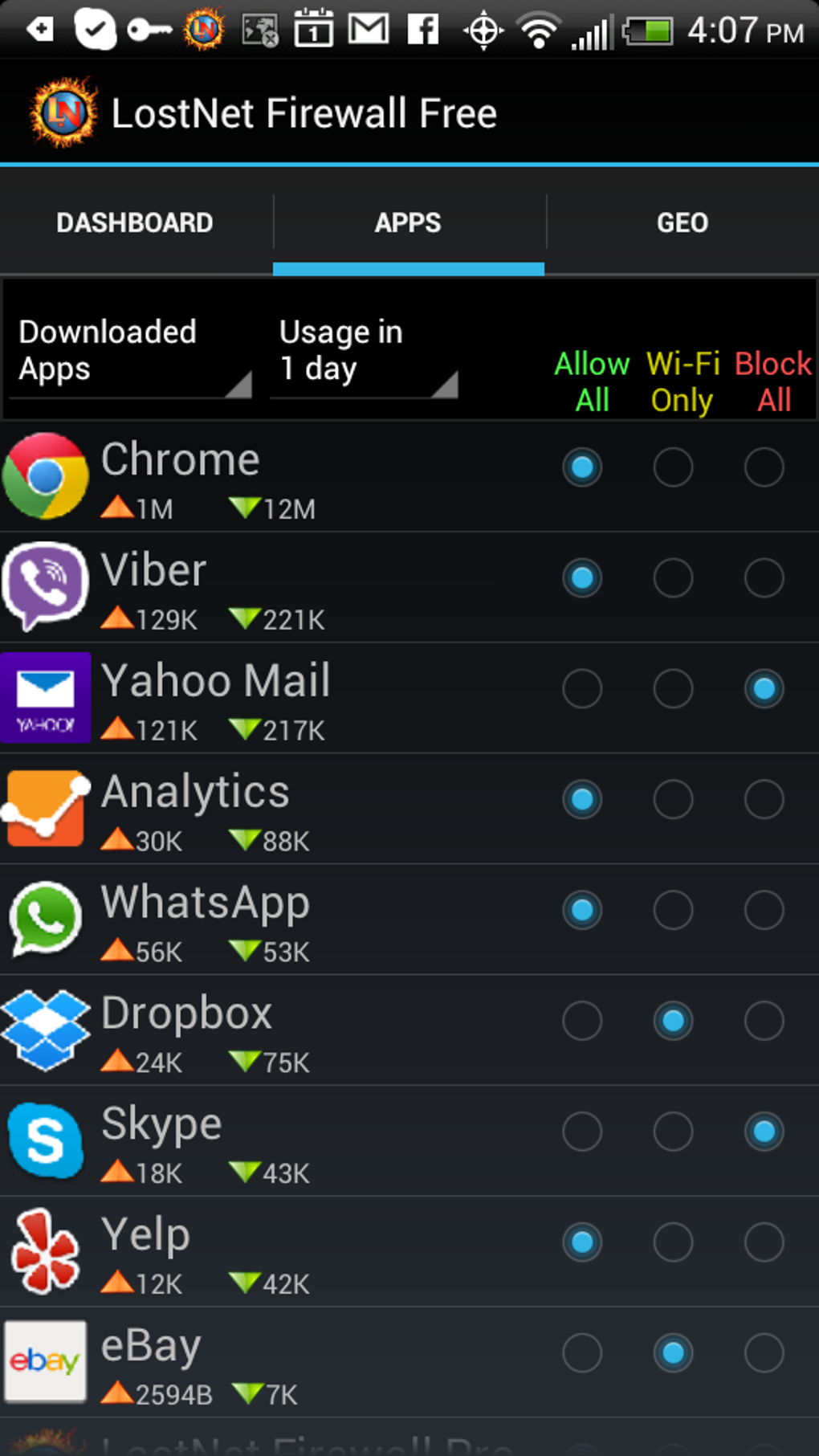The image size is (819, 1456).
Task: Set Chrome to Wi-Fi Only
Action: click(x=673, y=467)
